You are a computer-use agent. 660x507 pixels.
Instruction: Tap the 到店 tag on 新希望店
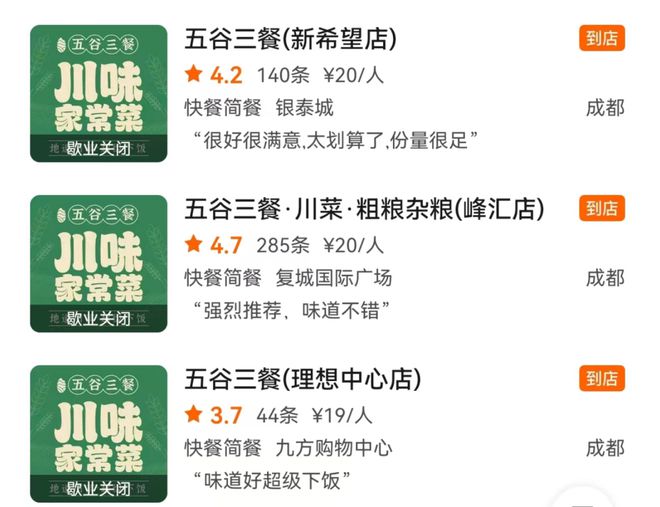click(602, 38)
